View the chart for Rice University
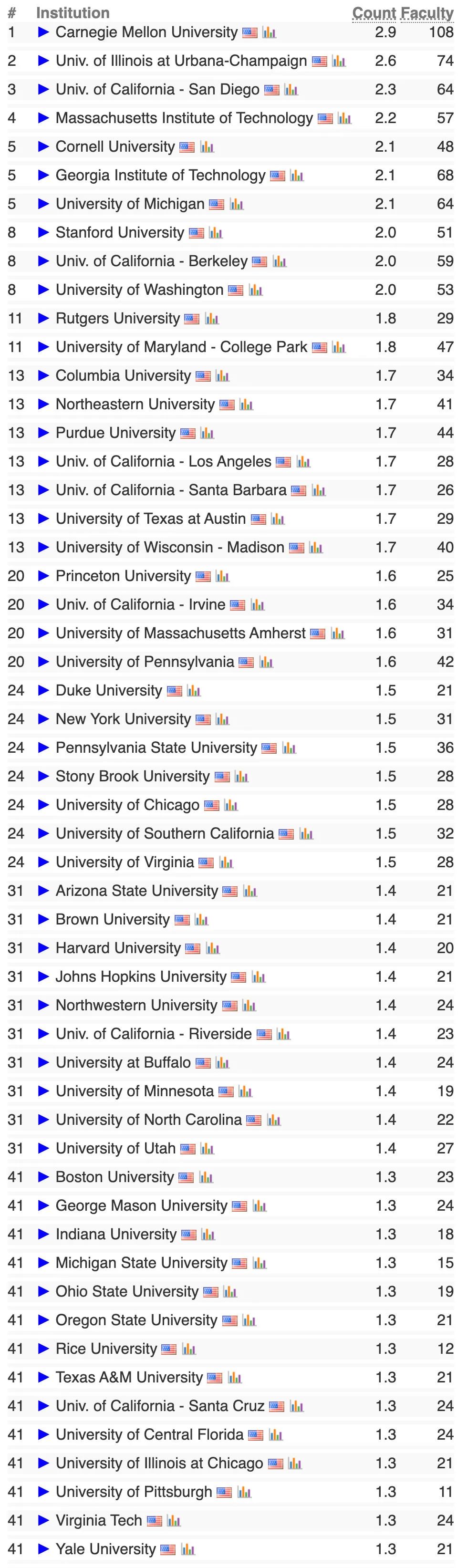Image resolution: width=467 pixels, height=1568 pixels. point(189,1348)
